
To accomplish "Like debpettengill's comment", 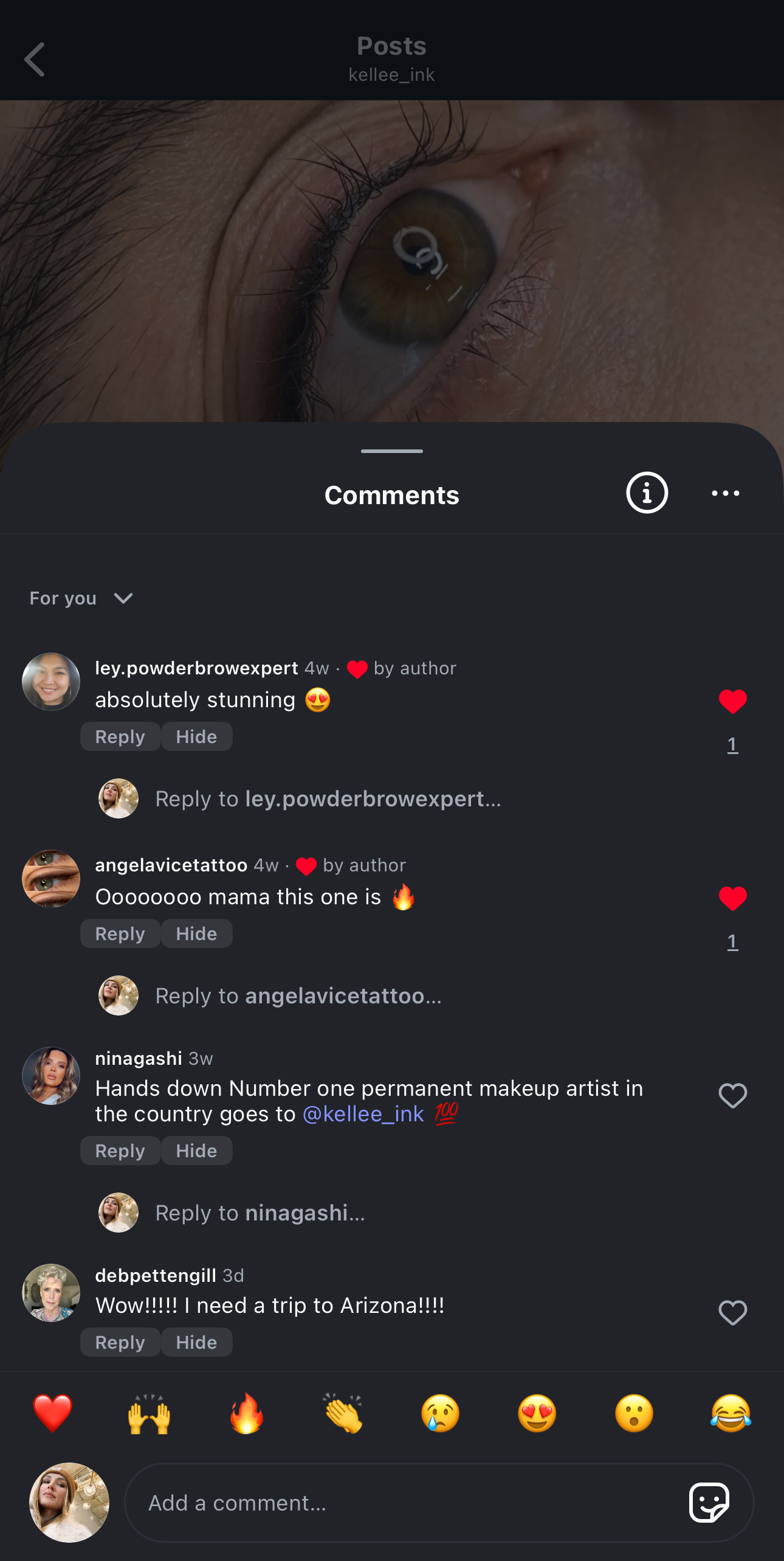I will click(732, 1313).
